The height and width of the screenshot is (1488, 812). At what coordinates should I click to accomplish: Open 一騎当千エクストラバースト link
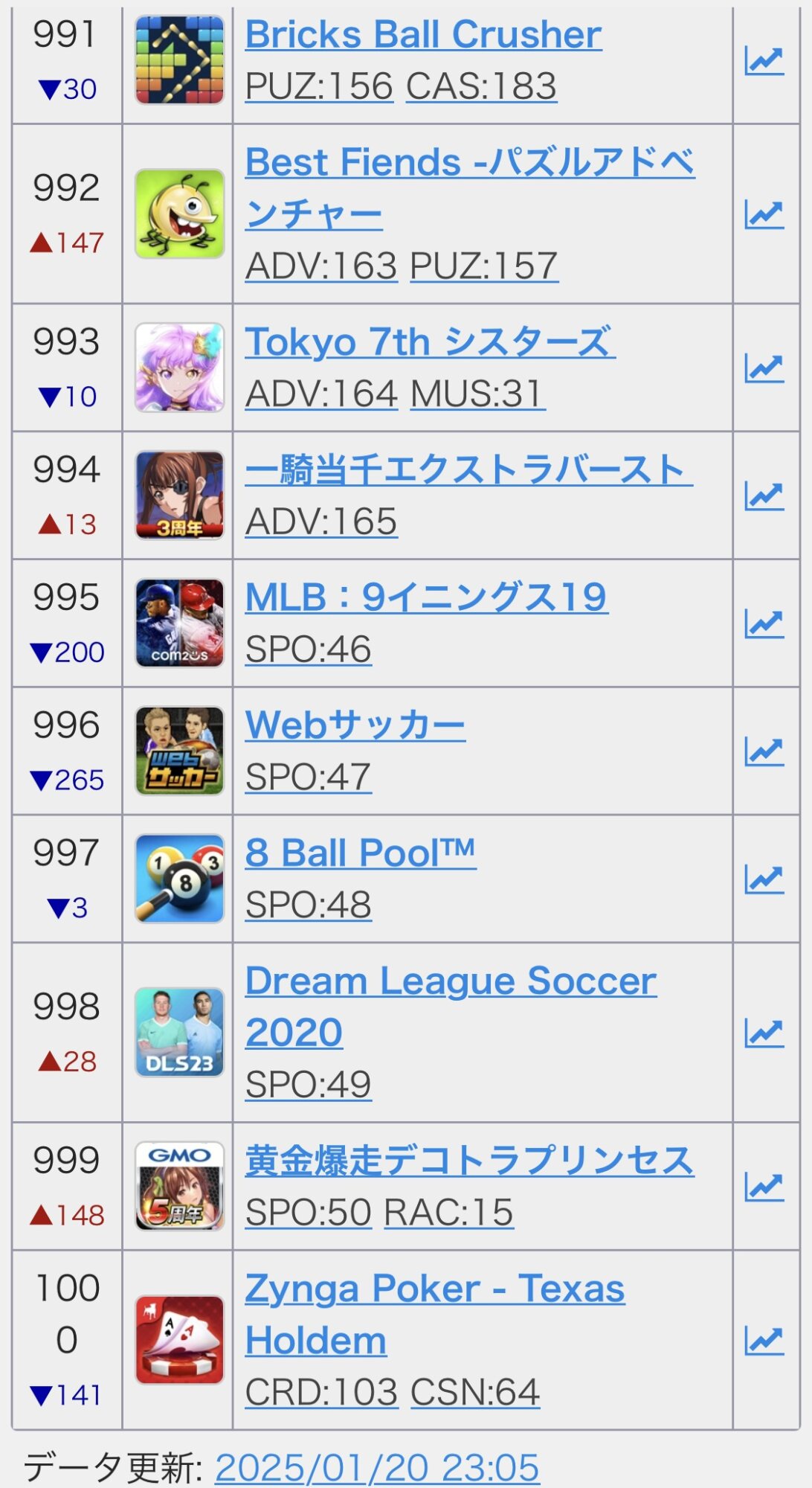pos(468,470)
